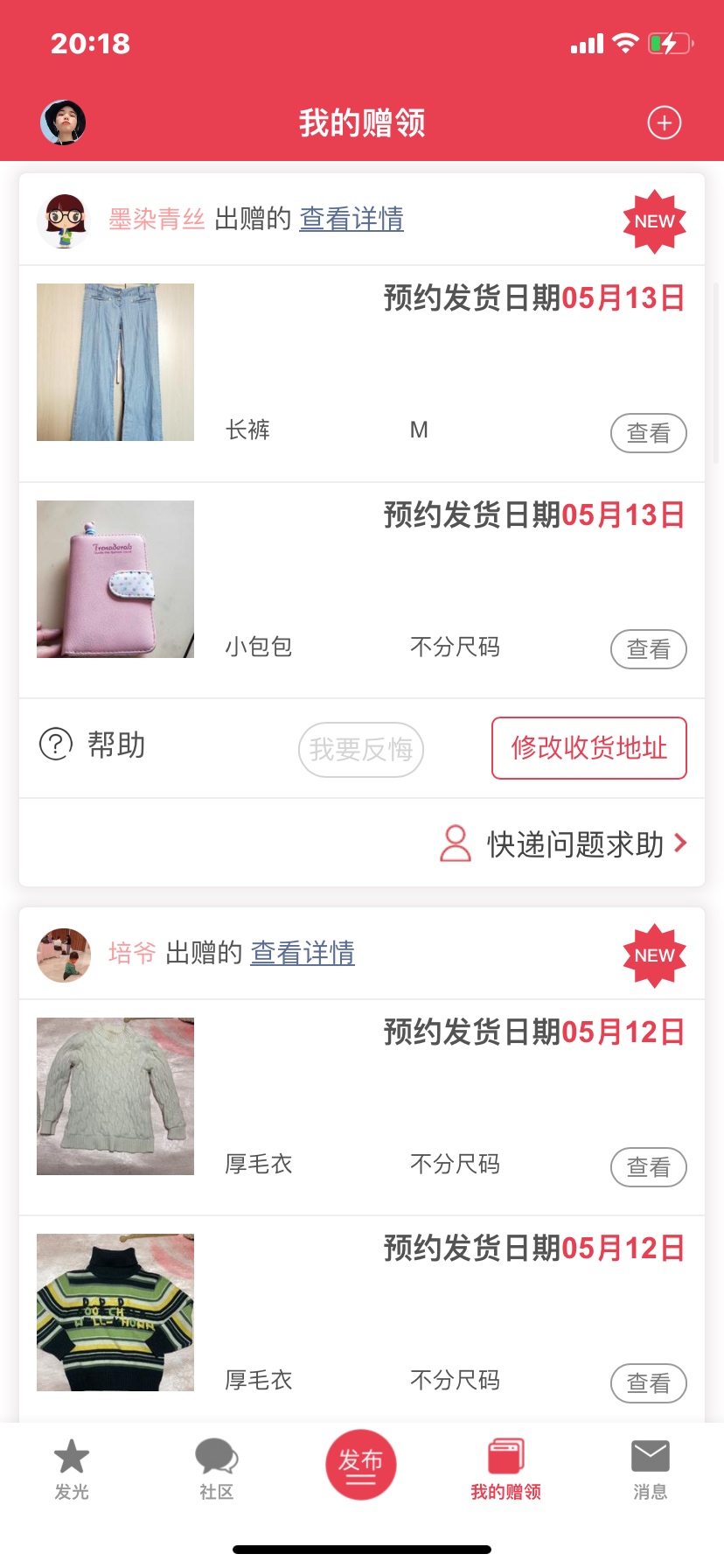Open the 帮助 help option
The width and height of the screenshot is (724, 1568).
(x=93, y=745)
